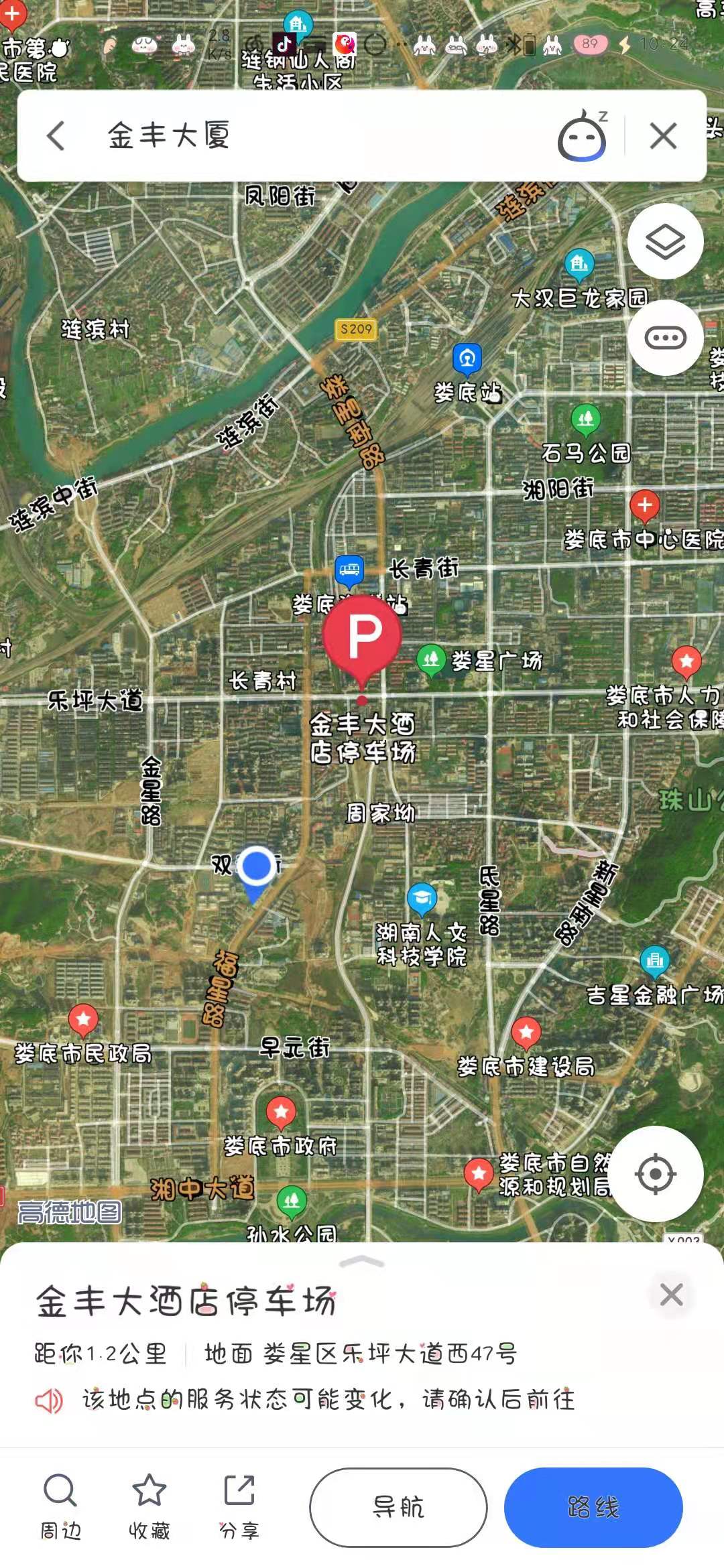Select the 娄底市中心医院 hospital marker
The height and width of the screenshot is (1568, 724).
(645, 506)
